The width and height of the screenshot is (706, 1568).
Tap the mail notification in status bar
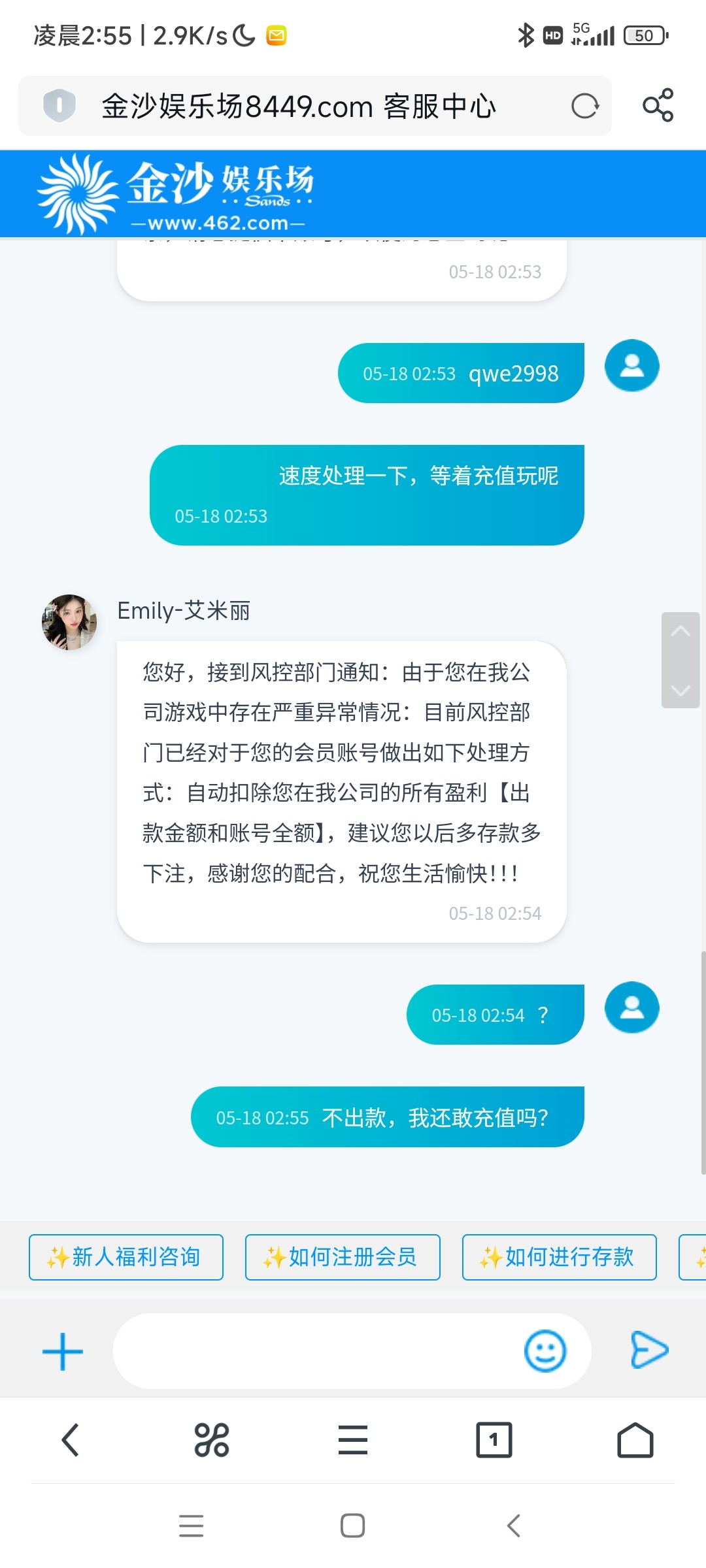coord(276,36)
